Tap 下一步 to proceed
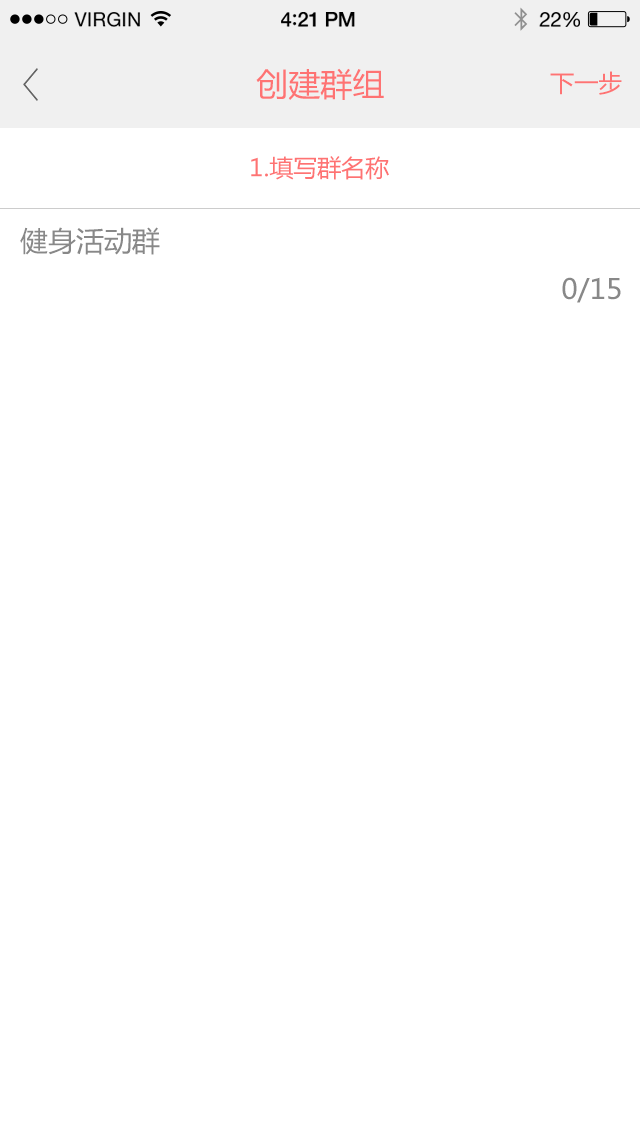Viewport: 640px width, 1136px height. [x=586, y=84]
